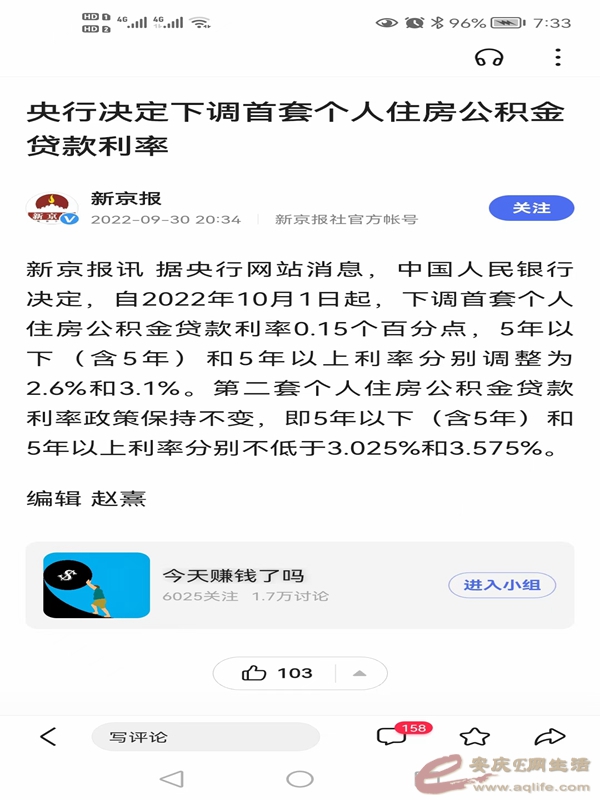Listen to the article with the headphone icon
600x800 pixels.
[x=489, y=57]
